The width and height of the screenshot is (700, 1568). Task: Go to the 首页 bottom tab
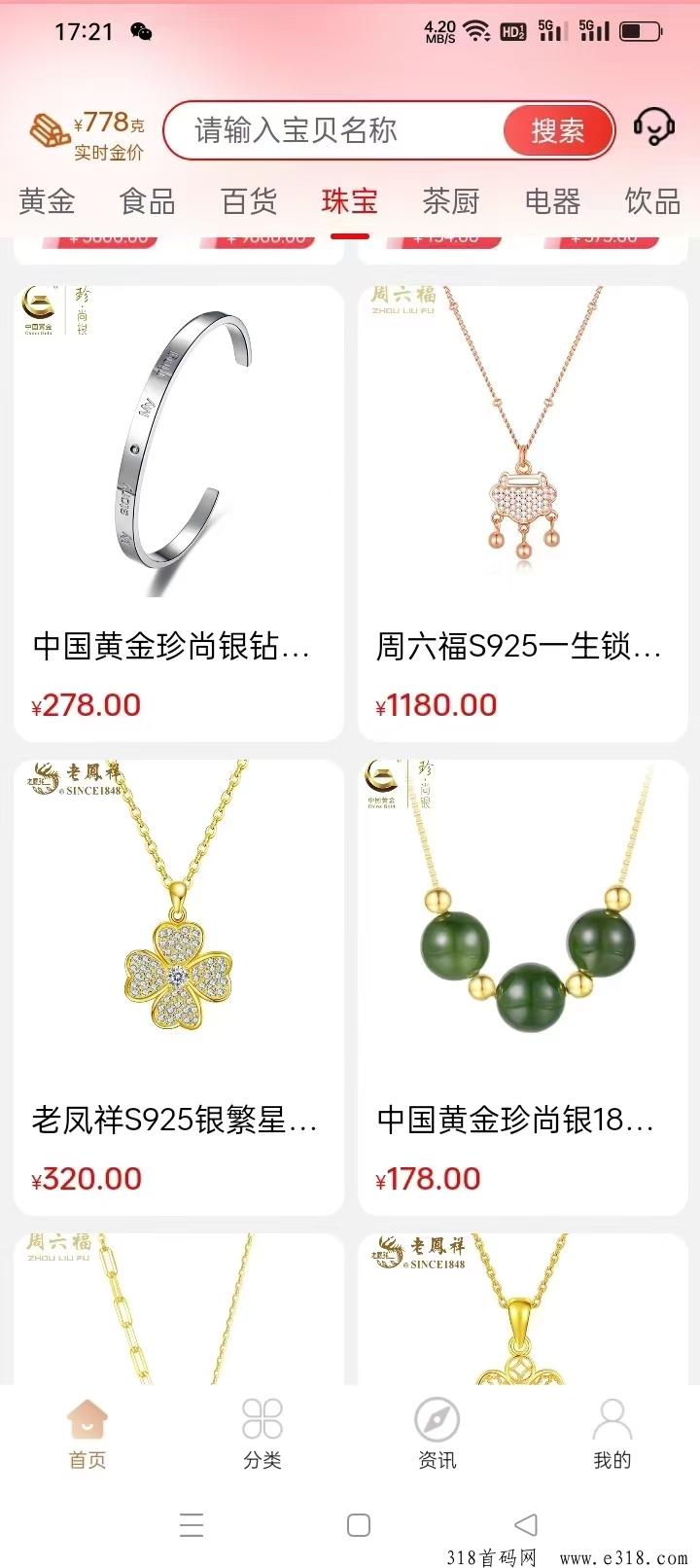(x=87, y=1434)
